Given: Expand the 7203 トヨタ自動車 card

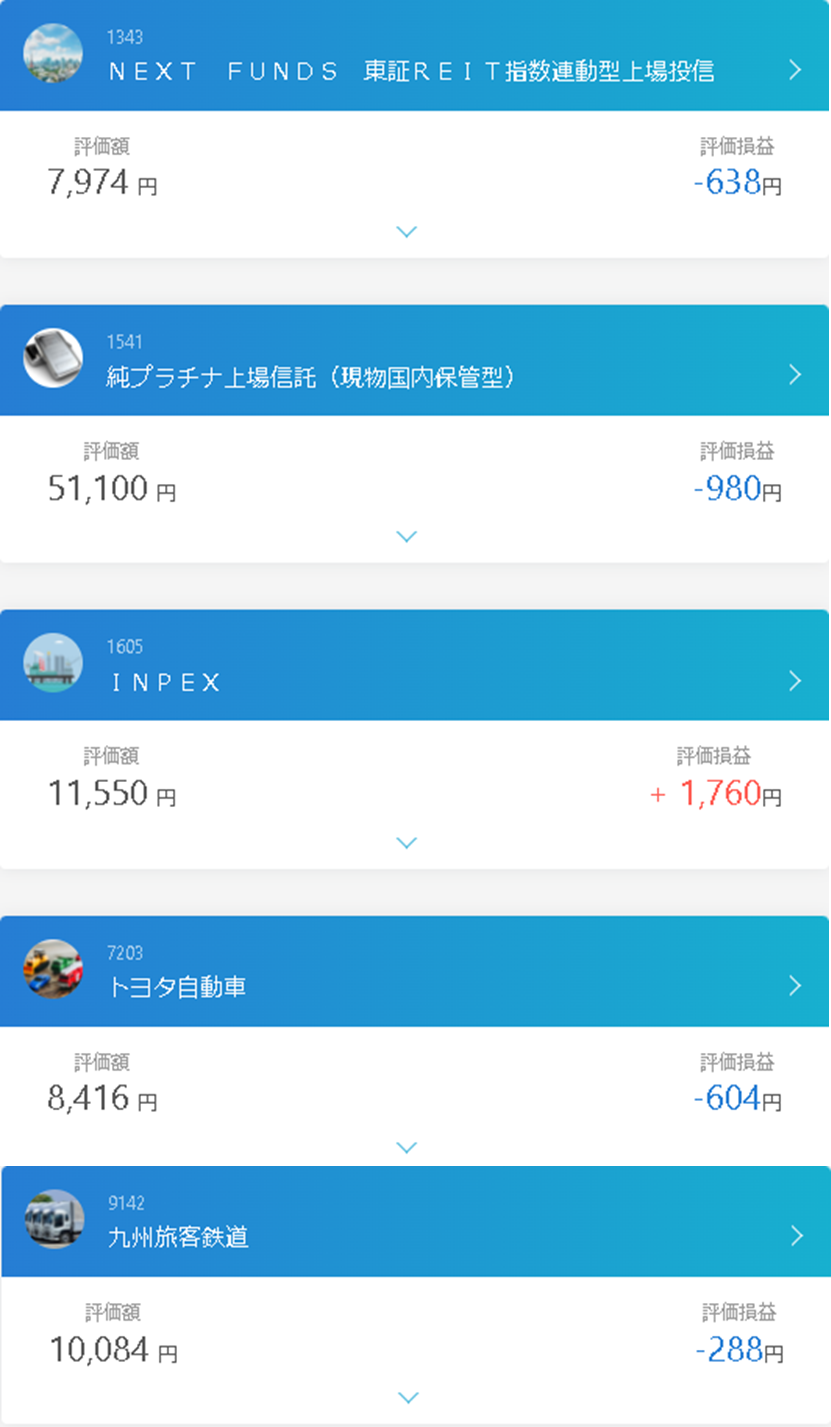Looking at the screenshot, I should 406,1147.
